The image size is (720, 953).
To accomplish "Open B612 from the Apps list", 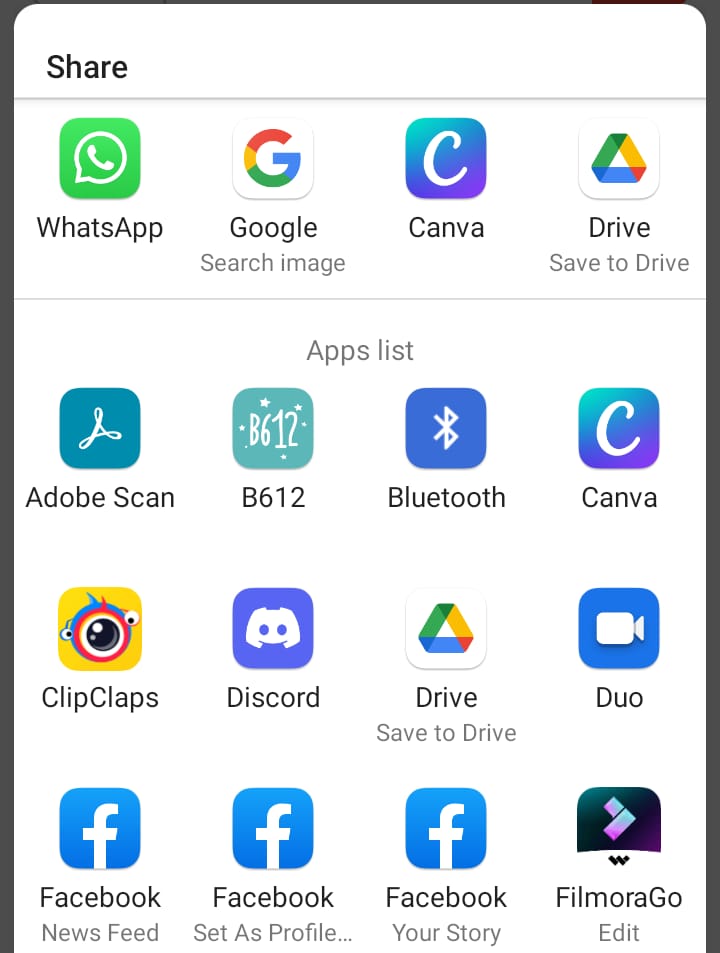I will [x=273, y=429].
